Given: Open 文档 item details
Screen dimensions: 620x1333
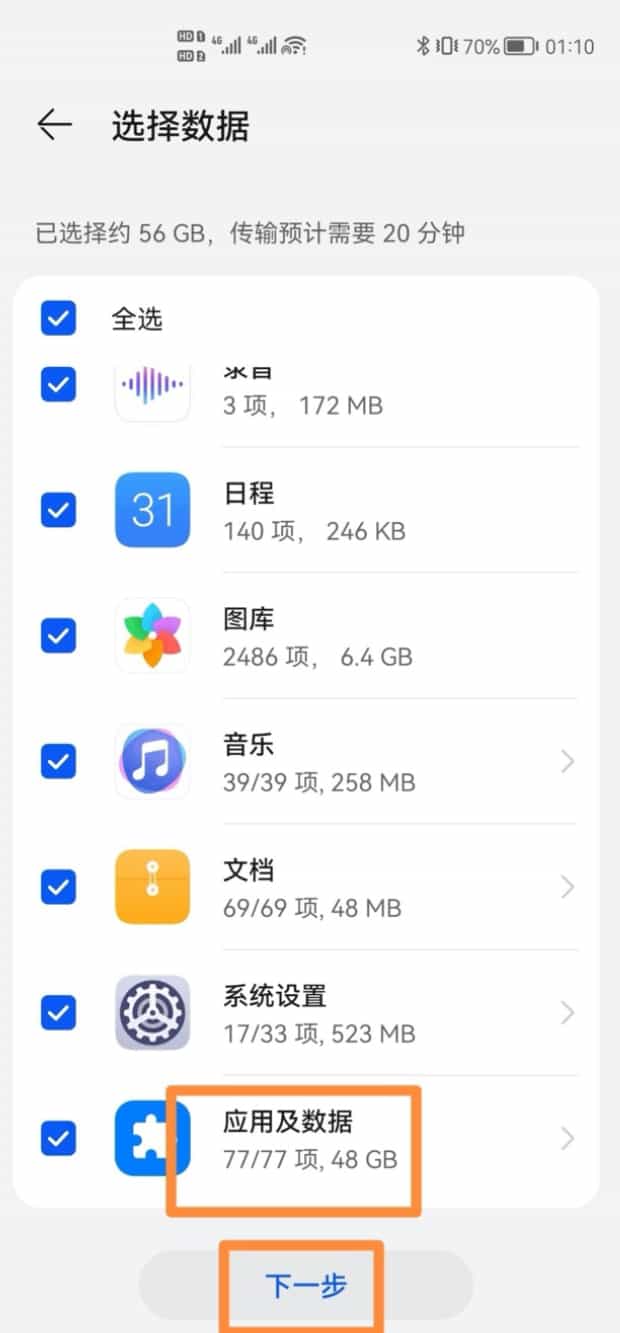Looking at the screenshot, I should [x=567, y=887].
